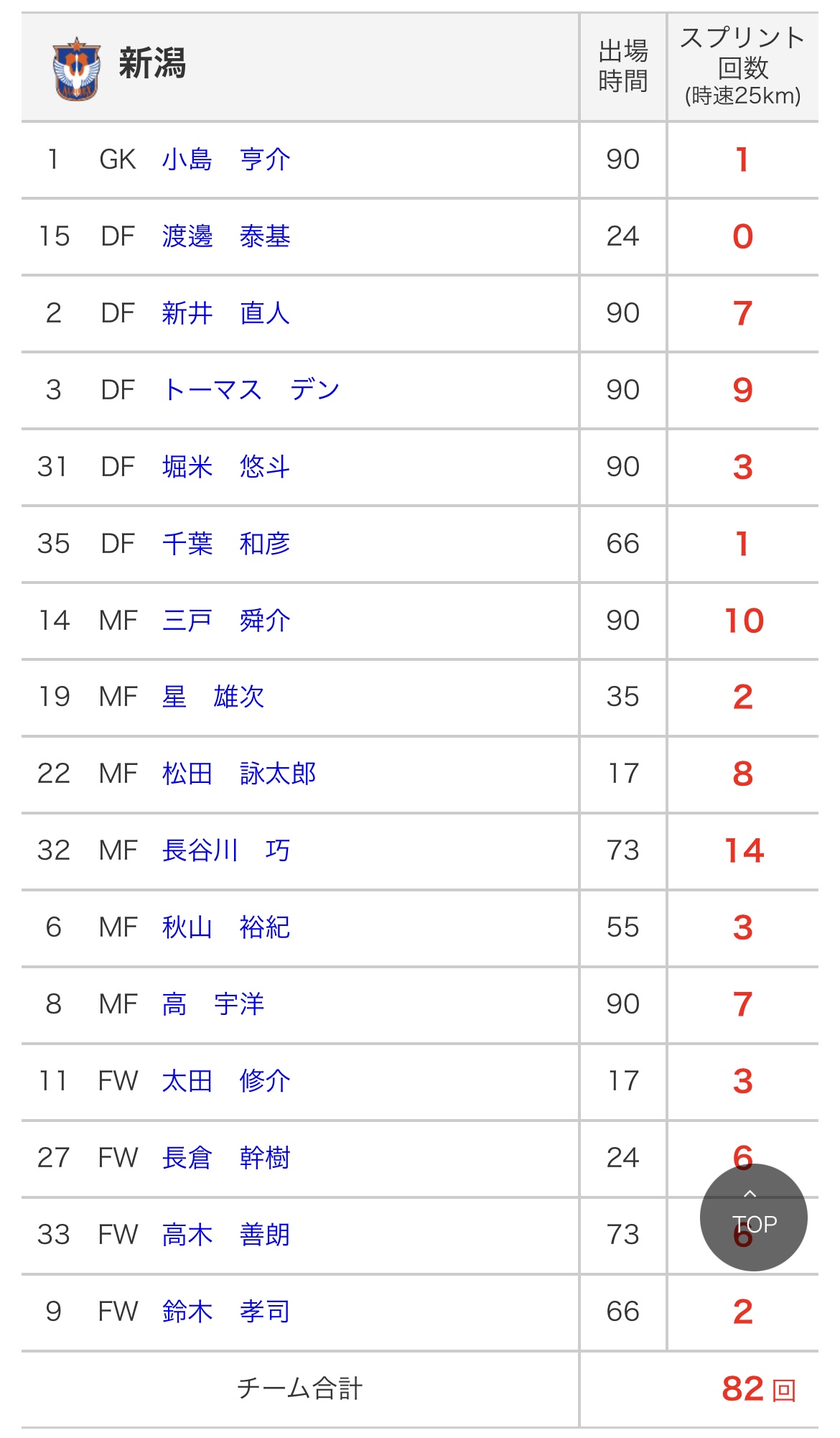The image size is (840, 1438).
Task: Jump back to the page TOP
Action: [753, 1217]
